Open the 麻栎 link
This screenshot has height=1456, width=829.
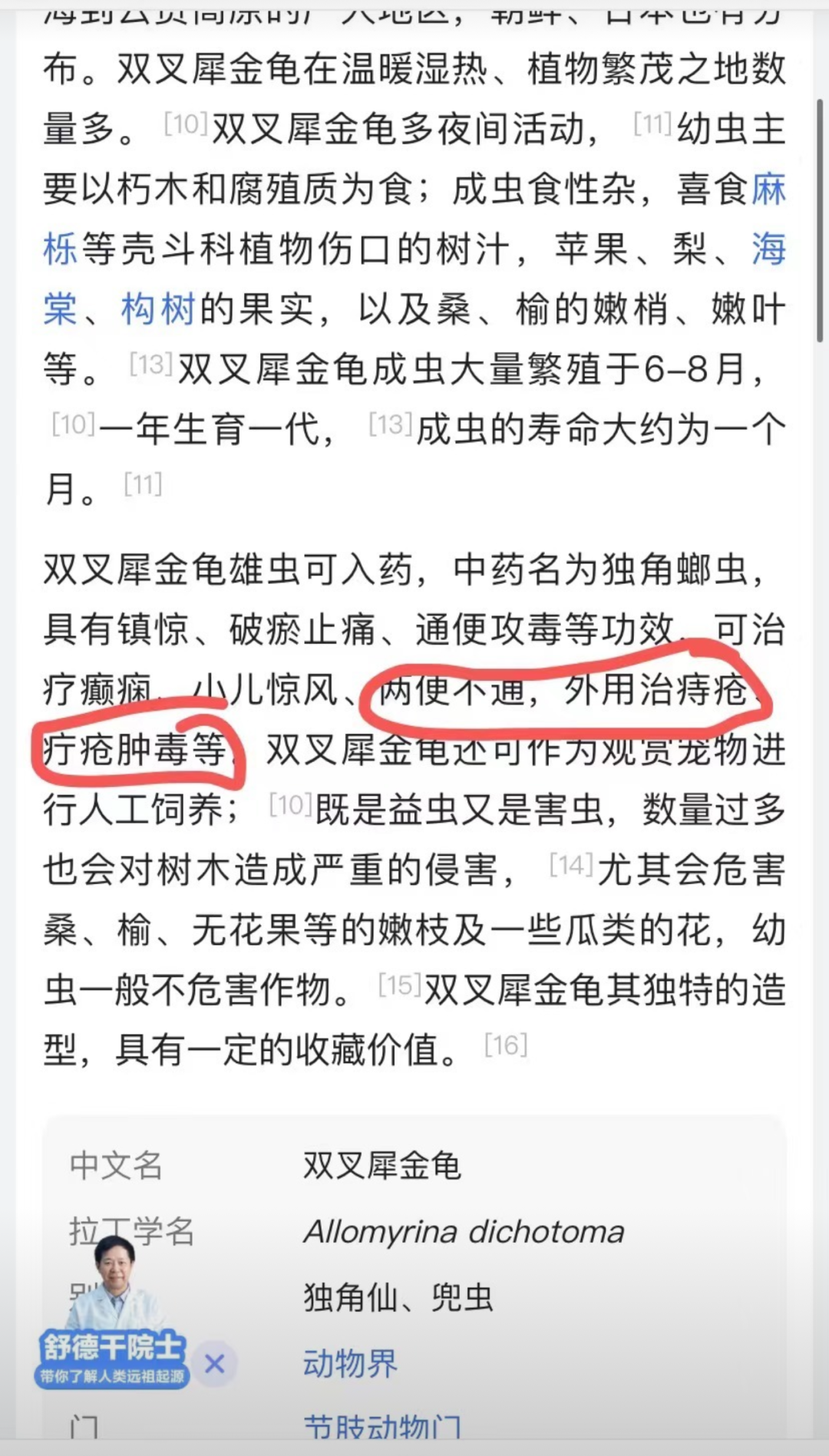tap(768, 190)
